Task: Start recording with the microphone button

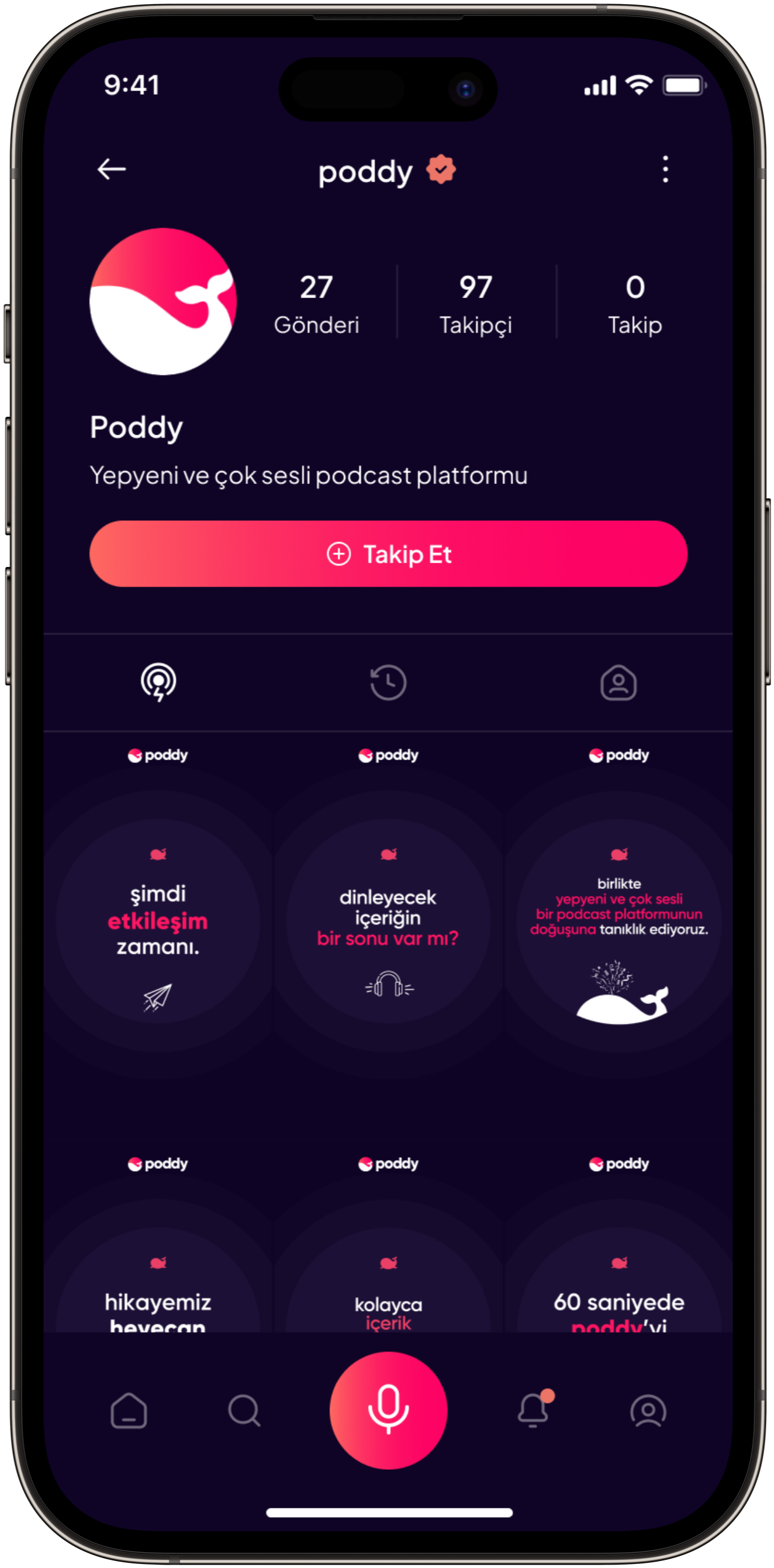Action: [388, 1410]
